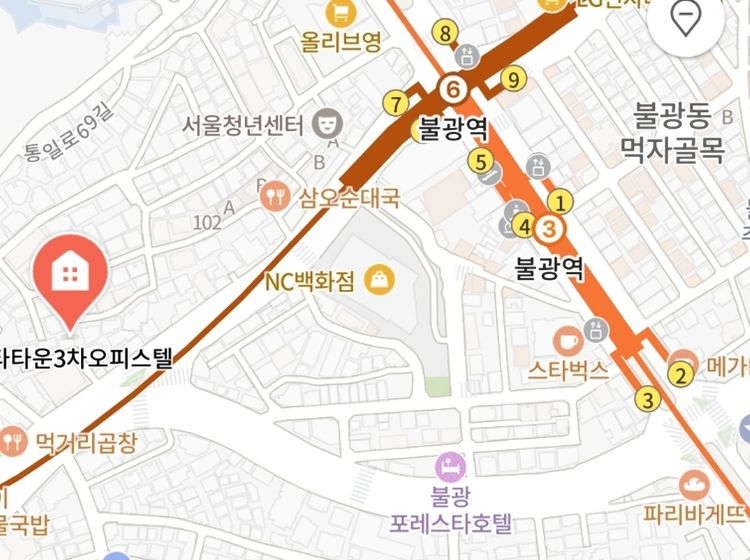The image size is (750, 560).
Task: Tap the 먹거리곱창 restaurant marker
Action: pos(14,440)
